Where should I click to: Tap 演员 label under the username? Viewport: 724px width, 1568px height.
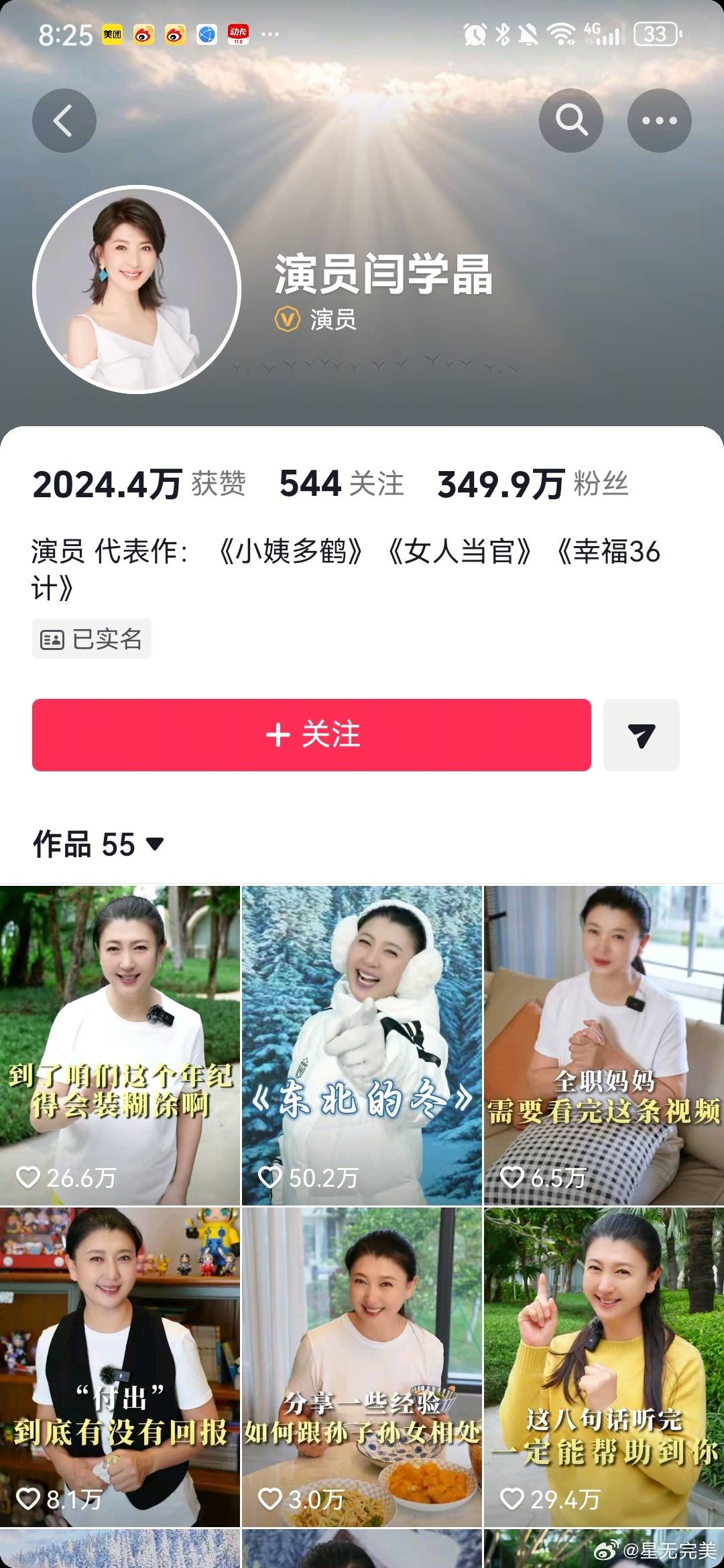(333, 320)
